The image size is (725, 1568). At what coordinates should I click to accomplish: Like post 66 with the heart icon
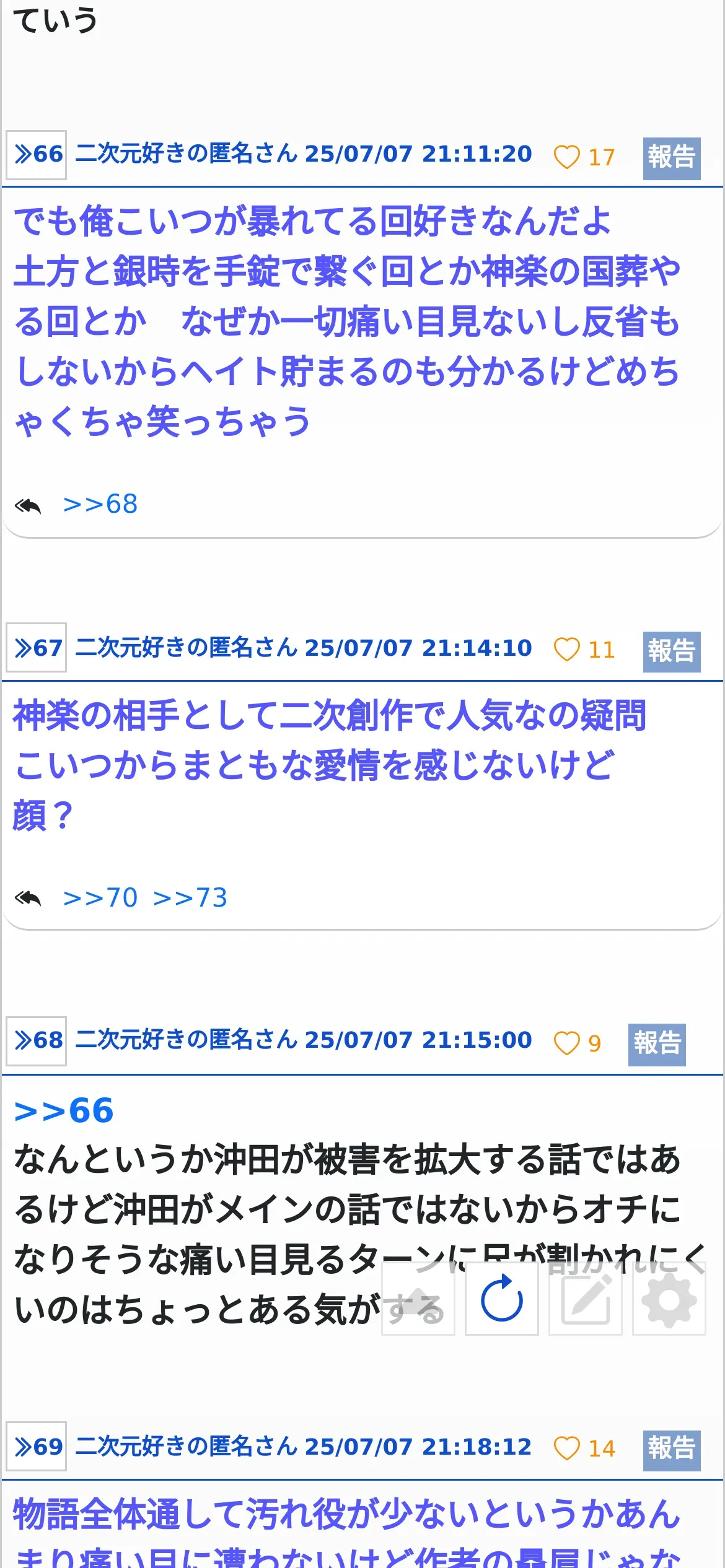tap(566, 157)
